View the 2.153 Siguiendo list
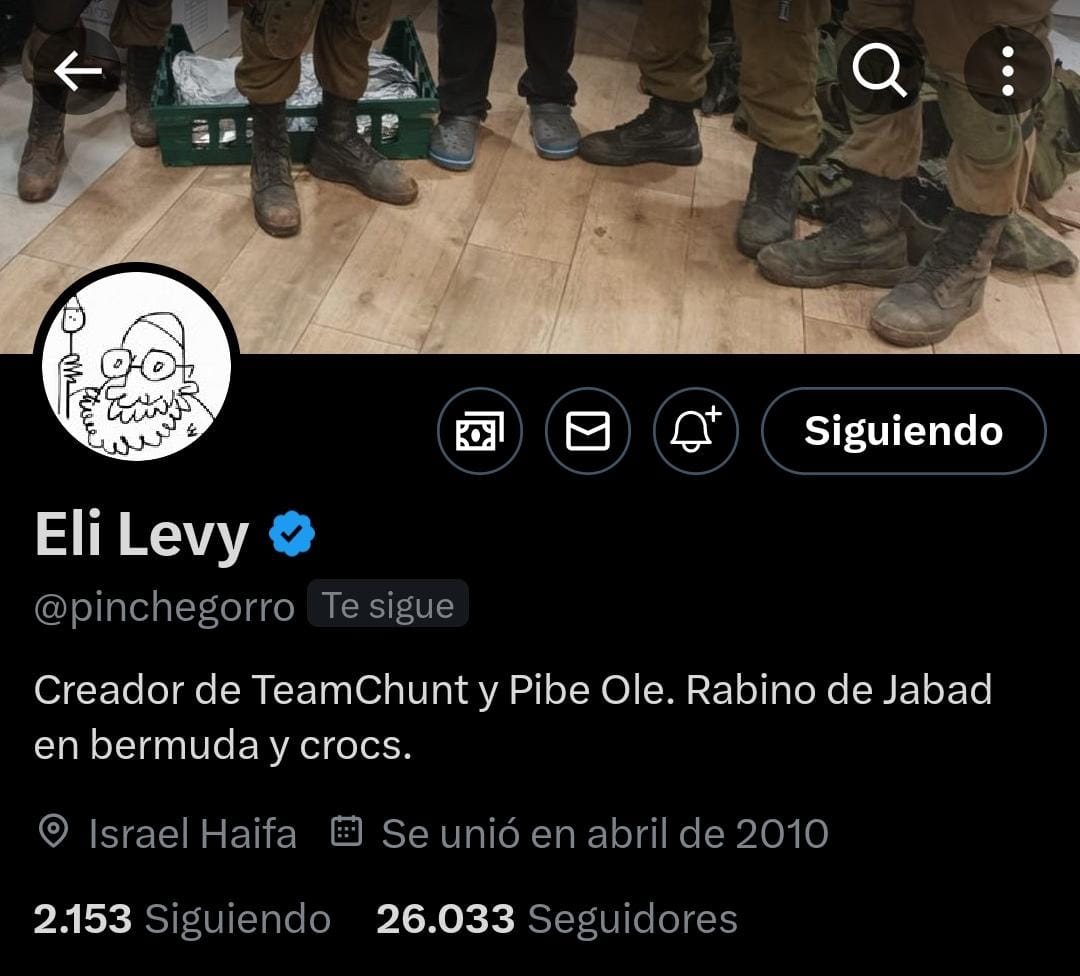Viewport: 1080px width, 976px height. 182,919
